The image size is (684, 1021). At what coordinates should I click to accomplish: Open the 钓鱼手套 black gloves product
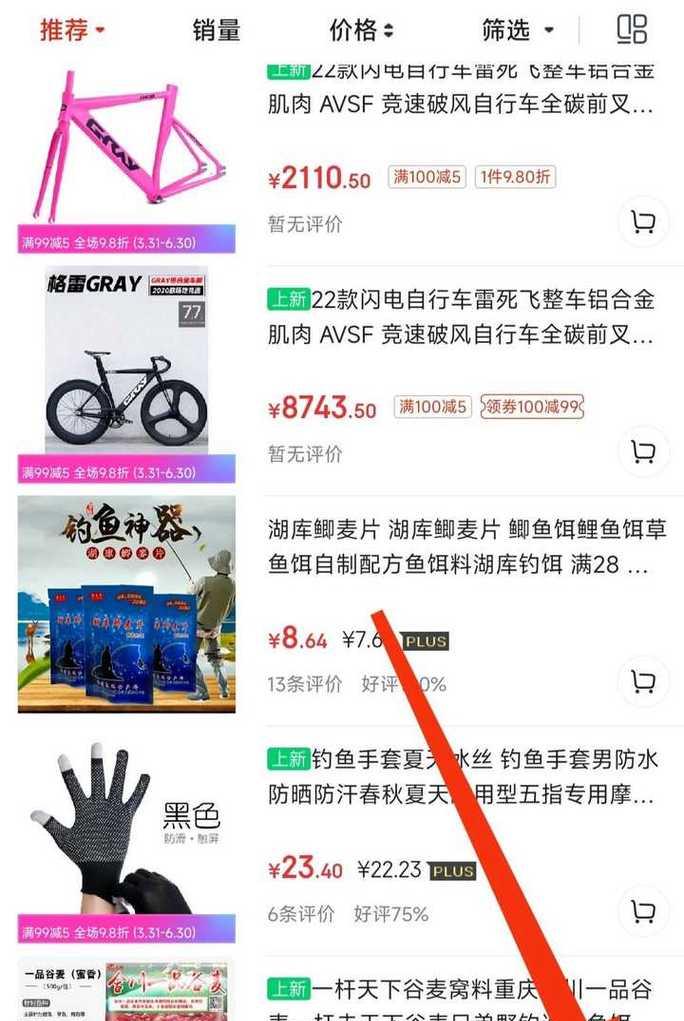(127, 835)
